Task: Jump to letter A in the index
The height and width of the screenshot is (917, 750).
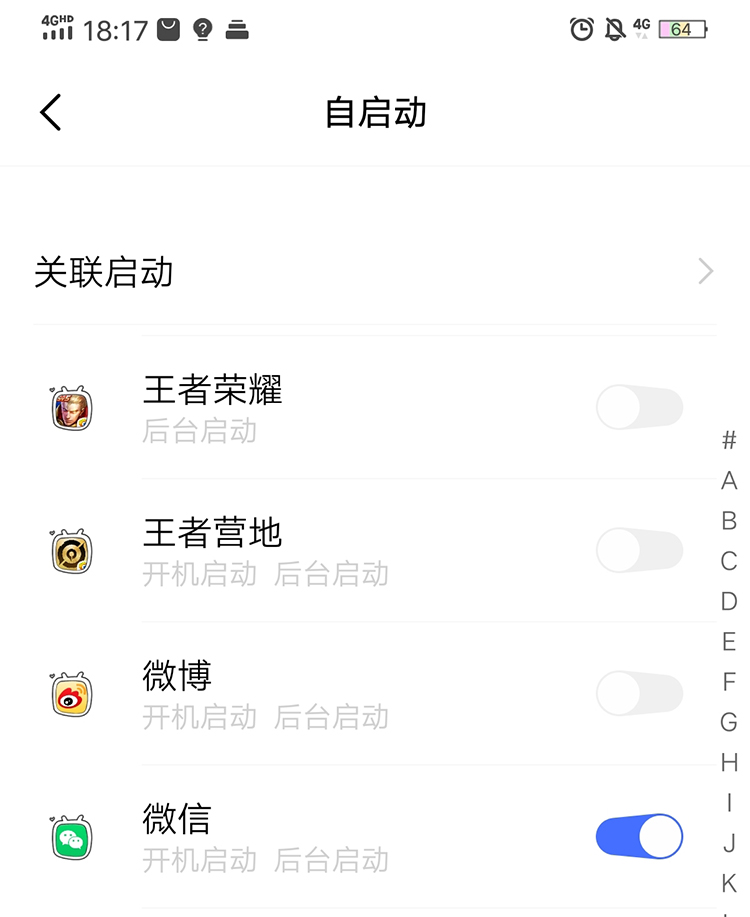Action: [x=729, y=481]
